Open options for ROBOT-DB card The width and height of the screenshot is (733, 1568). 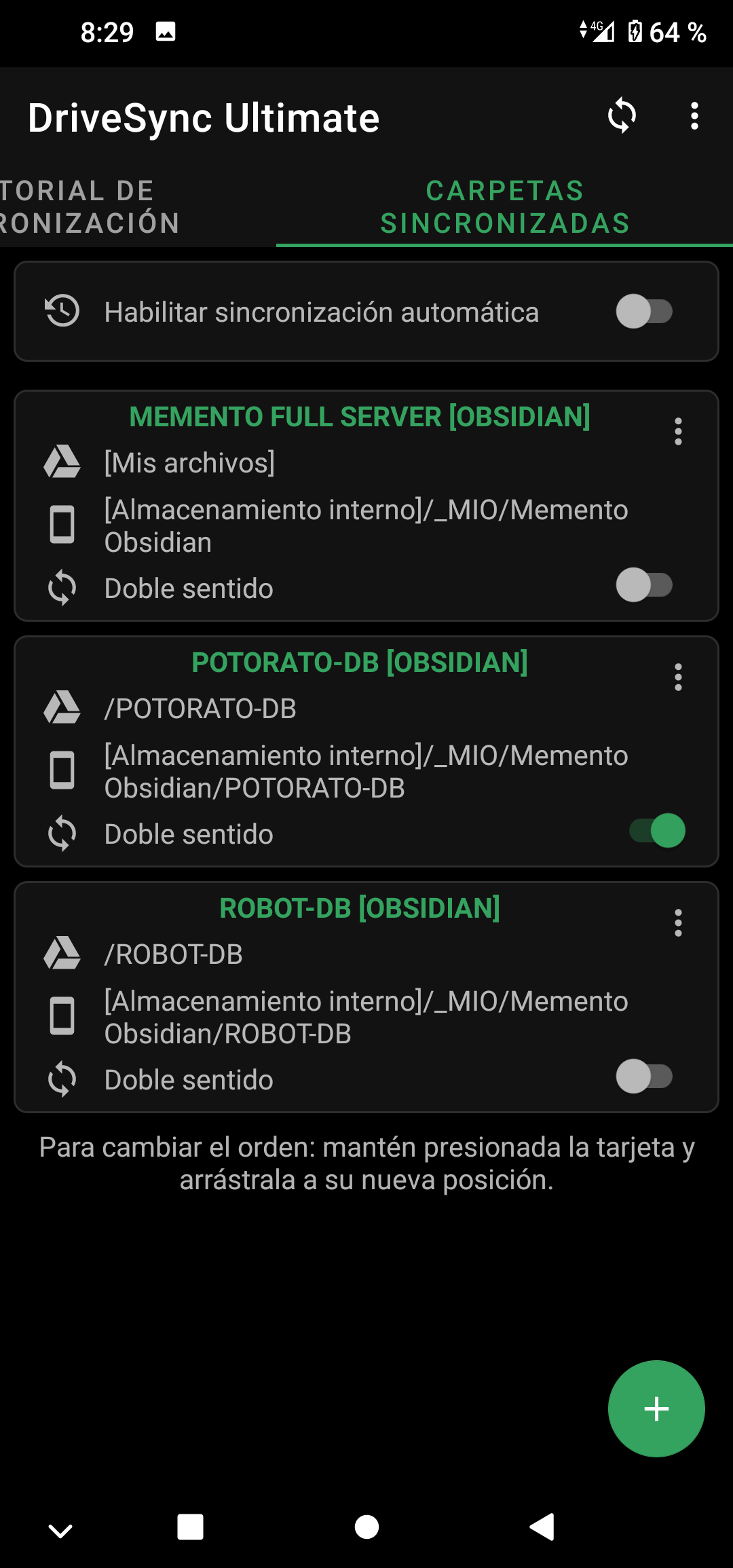pyautogui.click(x=677, y=923)
